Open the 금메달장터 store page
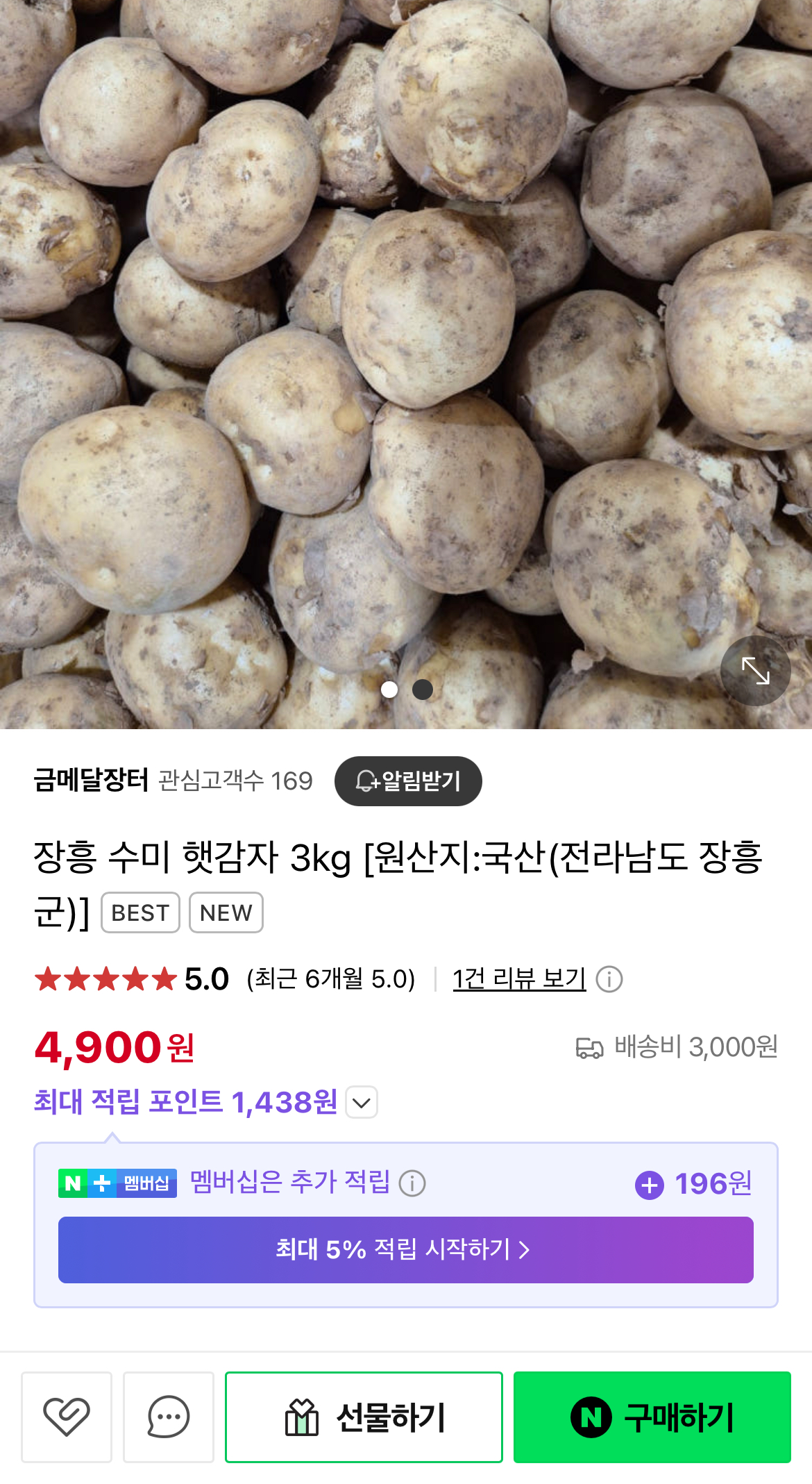 pyautogui.click(x=91, y=781)
